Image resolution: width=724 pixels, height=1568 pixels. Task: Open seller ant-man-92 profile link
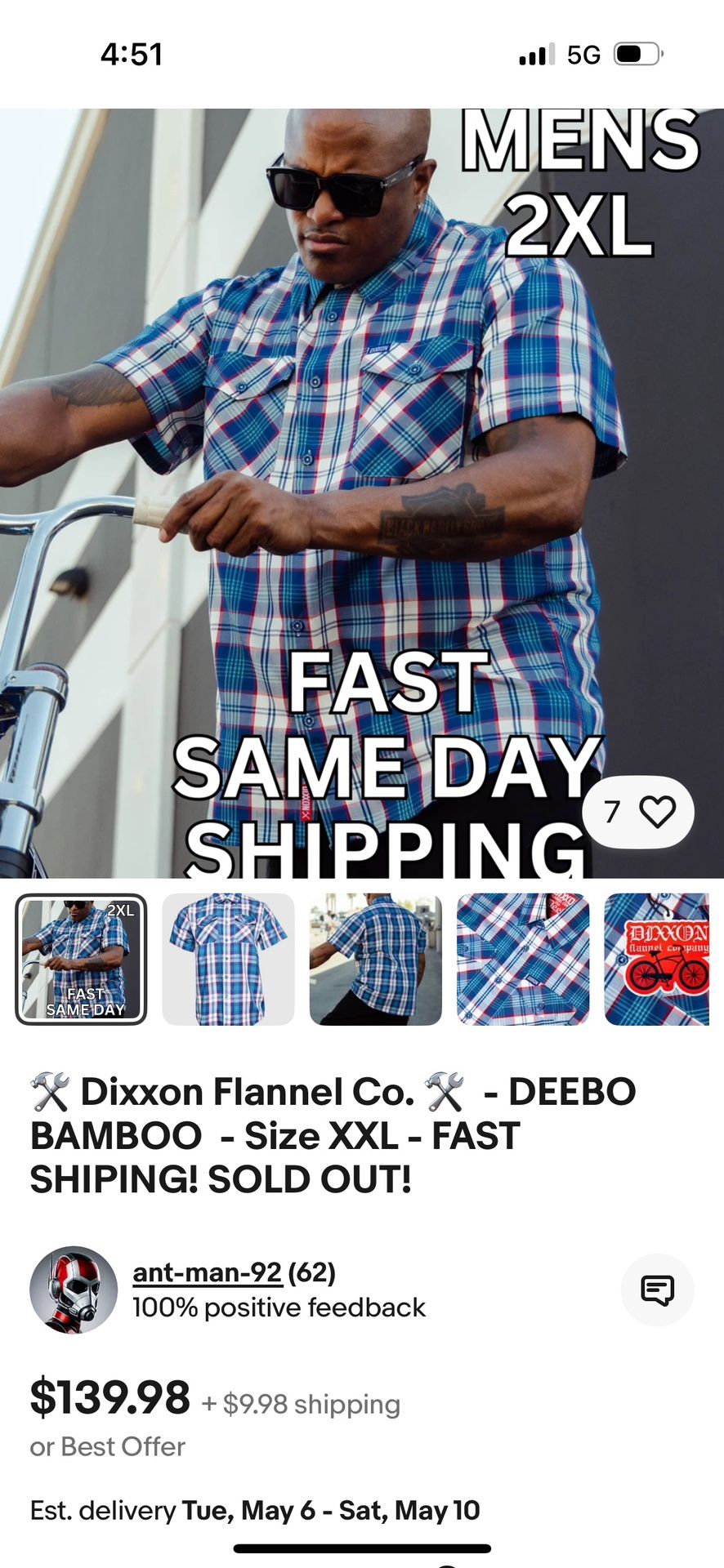(x=208, y=1272)
